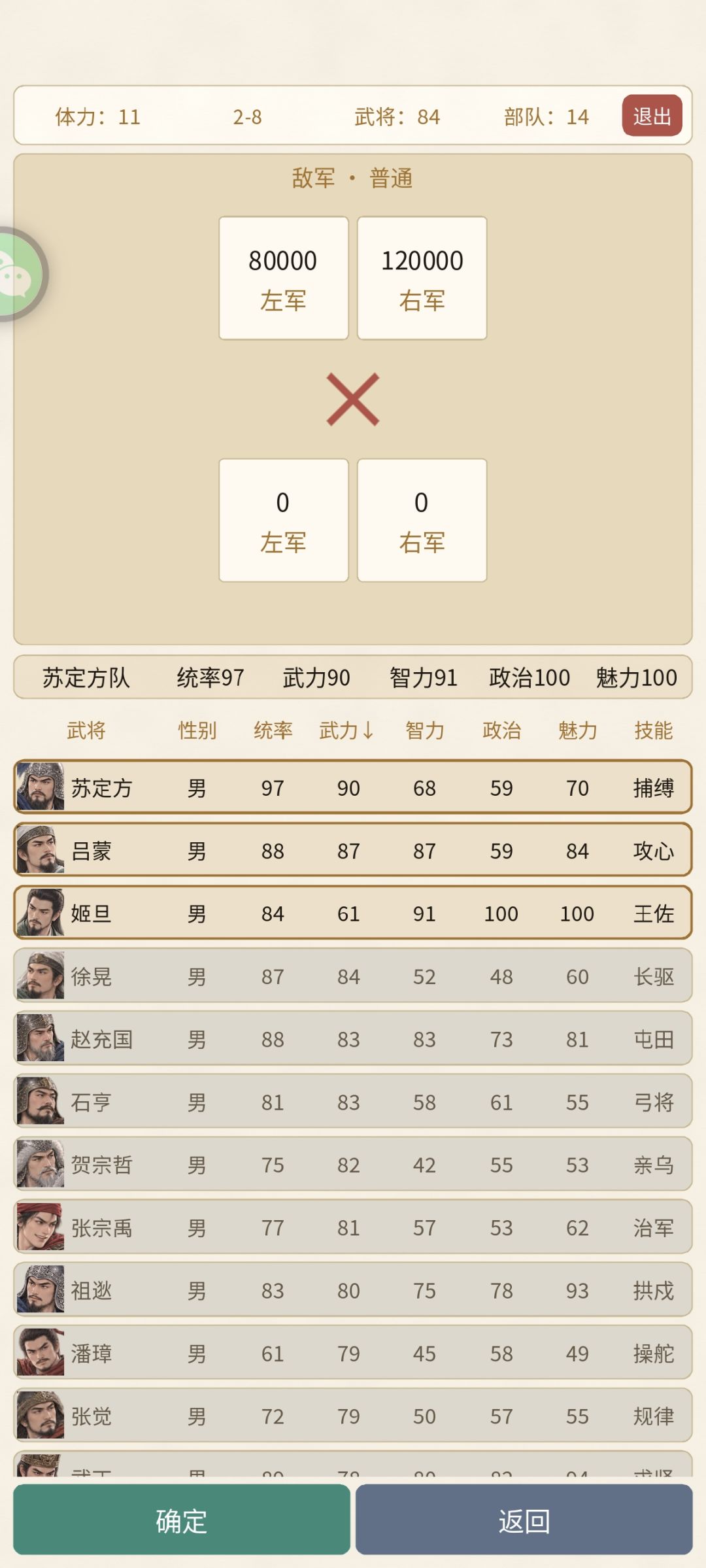The image size is (706, 1568).
Task: Sort generals by the 智力 column
Action: tap(425, 730)
